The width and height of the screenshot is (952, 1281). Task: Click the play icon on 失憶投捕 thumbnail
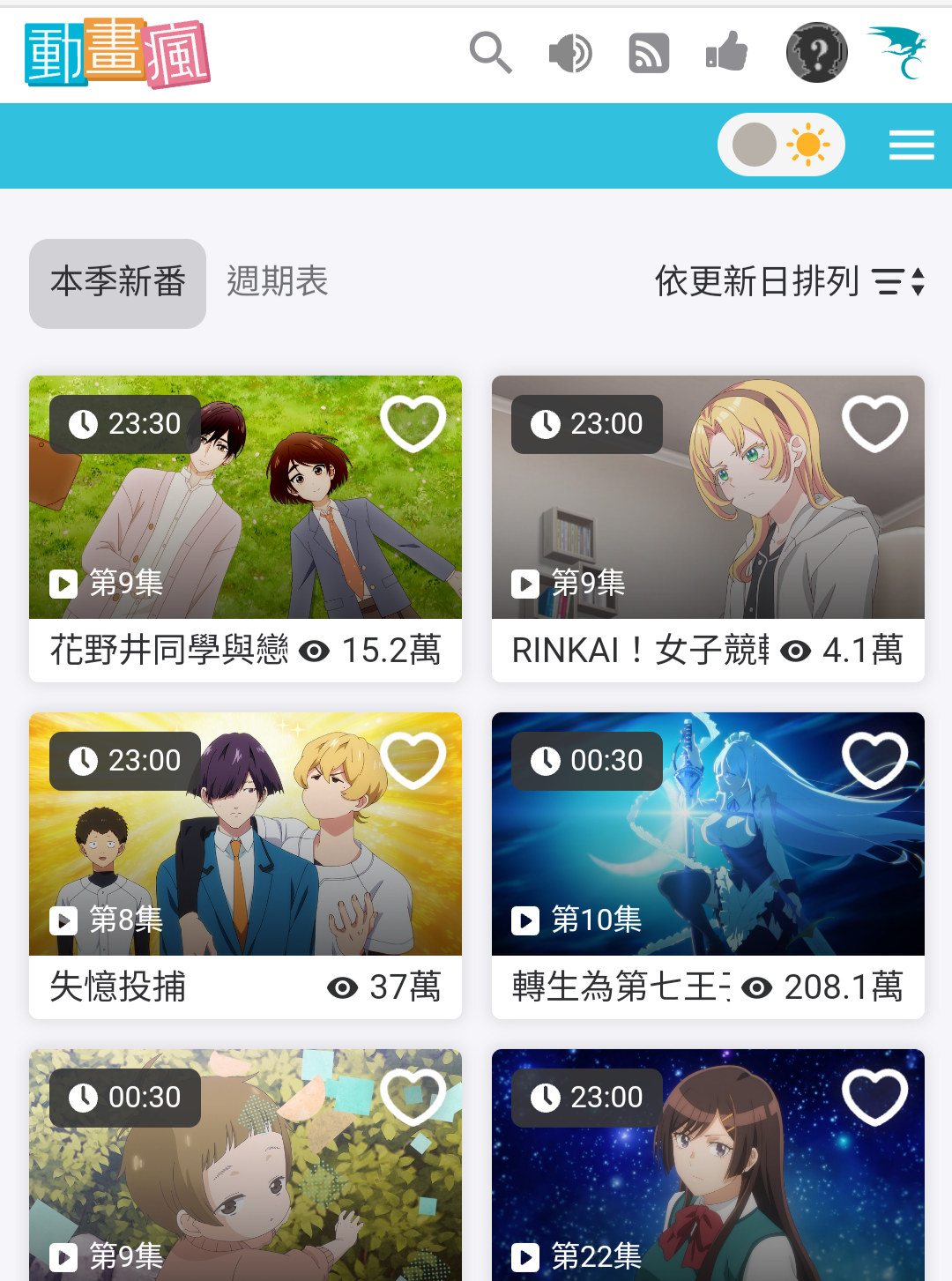(x=63, y=921)
